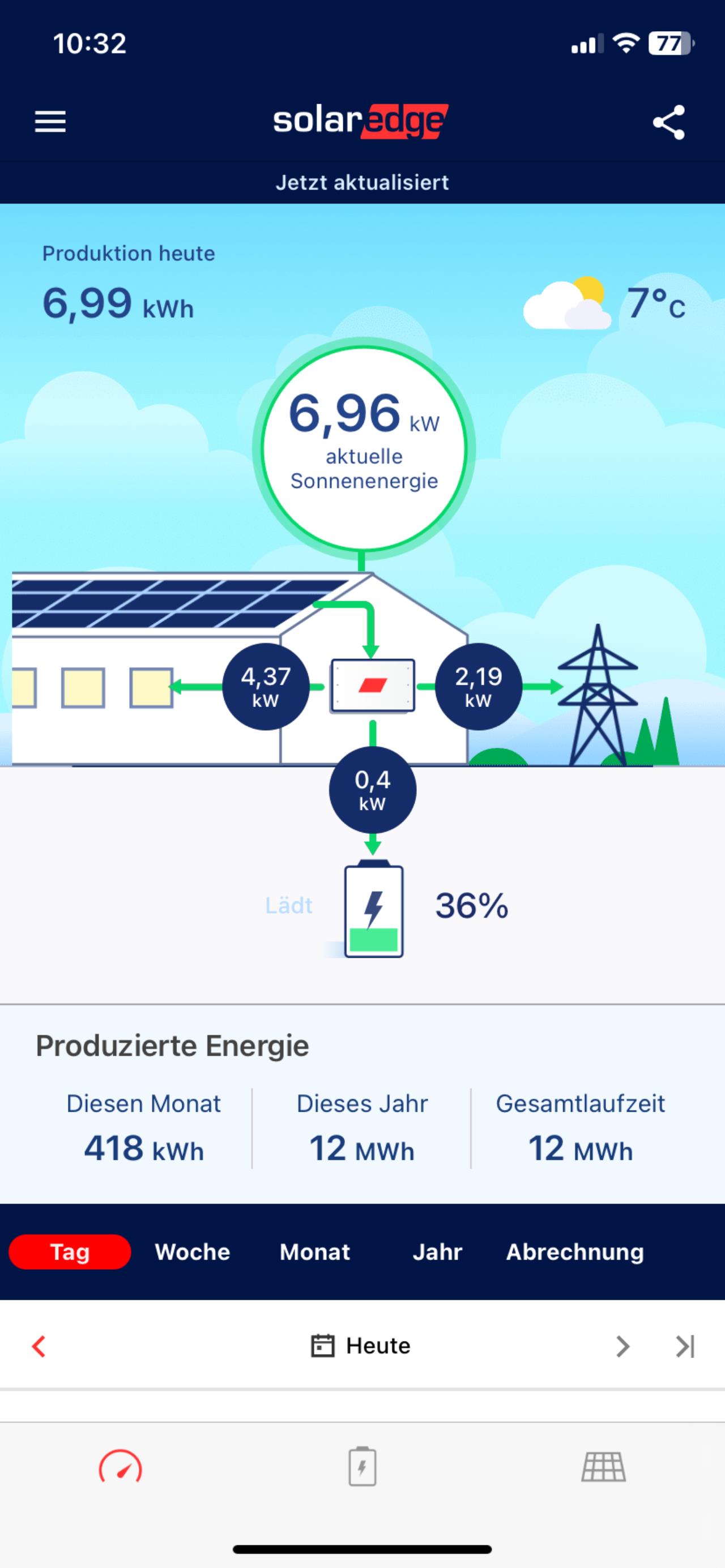
Task: Open the hamburger menu
Action: [x=50, y=122]
